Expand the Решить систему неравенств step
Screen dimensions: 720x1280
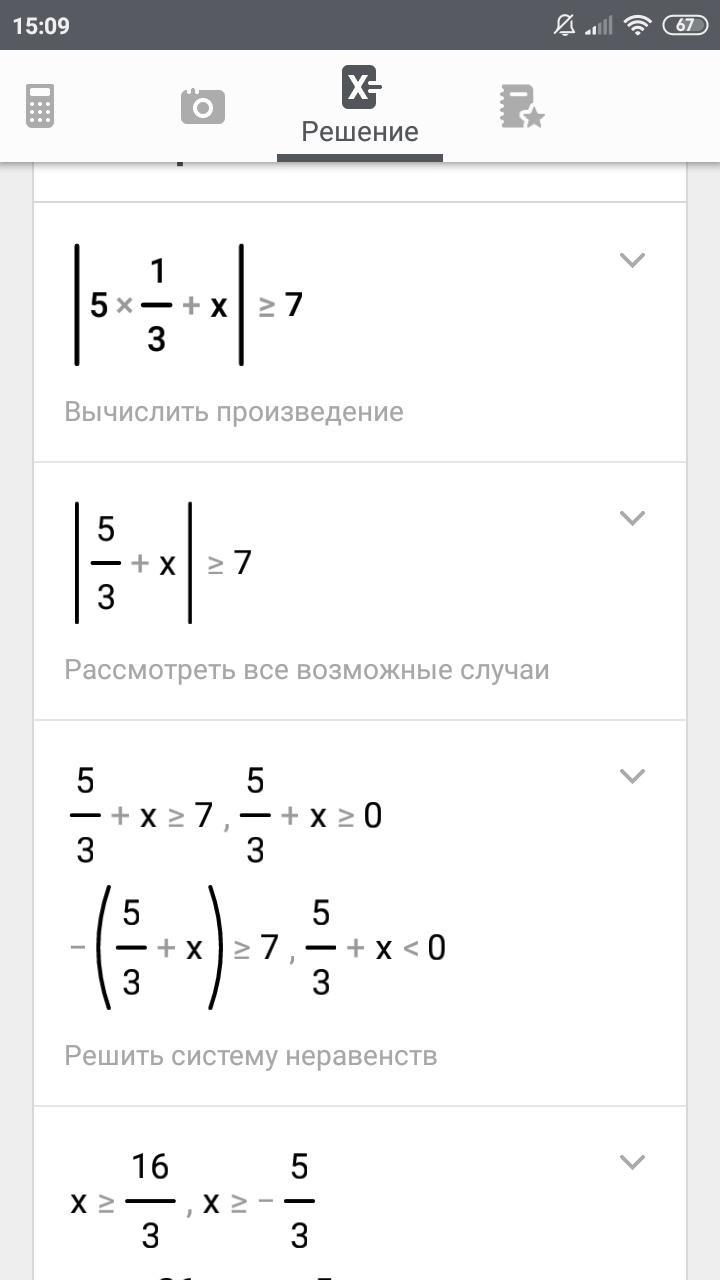(631, 776)
